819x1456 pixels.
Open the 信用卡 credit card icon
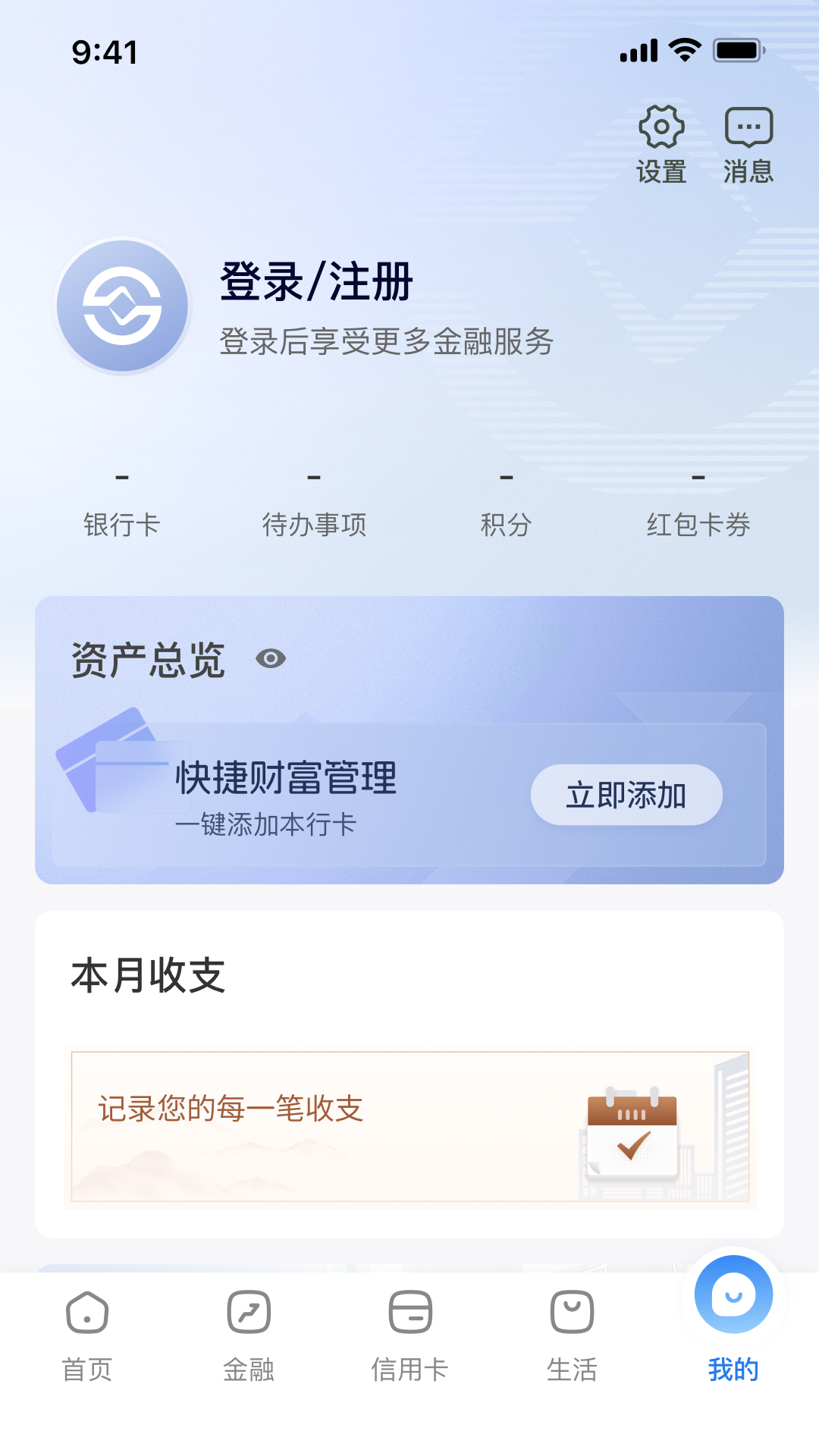click(x=410, y=1310)
